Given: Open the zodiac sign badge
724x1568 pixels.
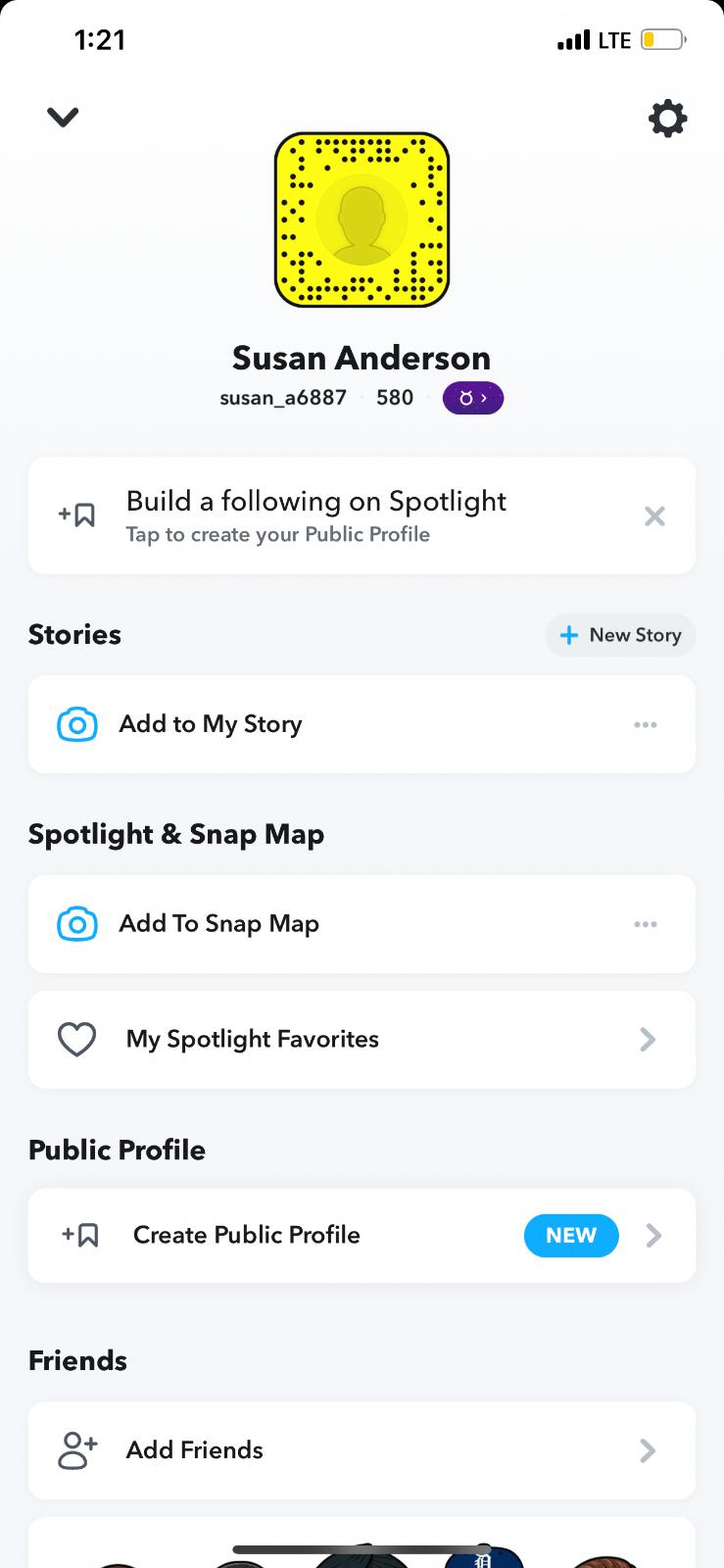Looking at the screenshot, I should tap(472, 398).
